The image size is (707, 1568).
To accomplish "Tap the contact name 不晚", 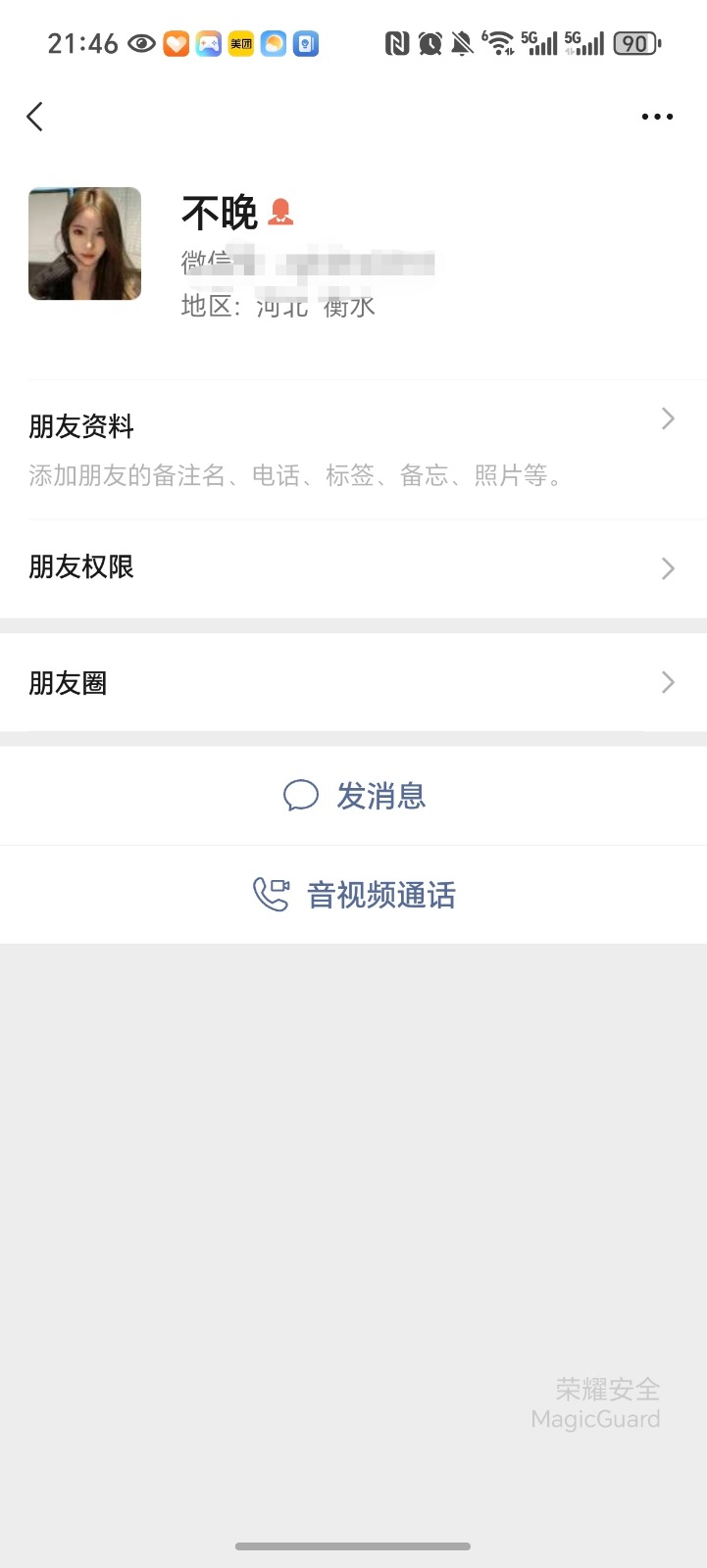I will tap(218, 211).
